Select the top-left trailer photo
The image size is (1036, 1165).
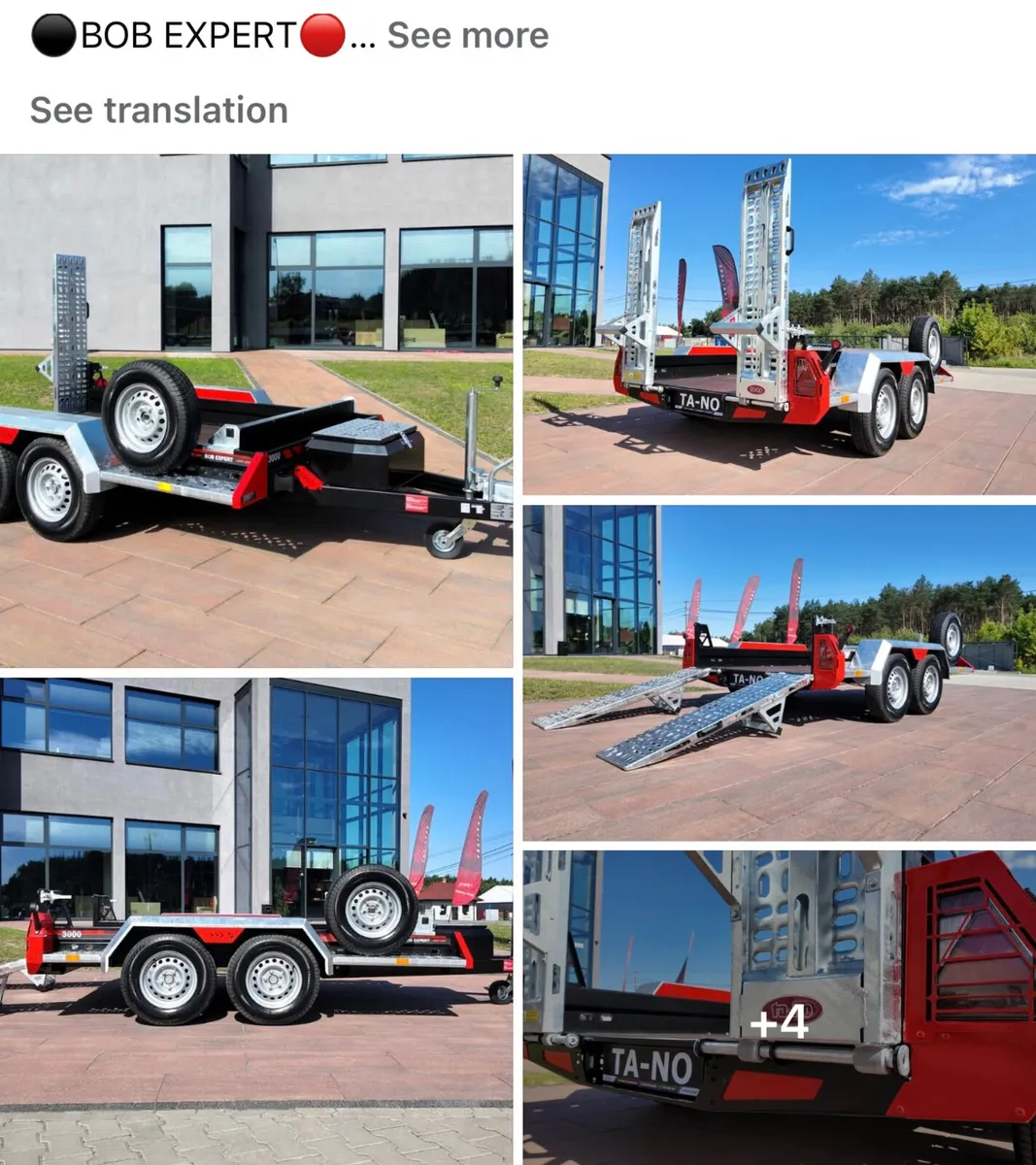tap(257, 408)
